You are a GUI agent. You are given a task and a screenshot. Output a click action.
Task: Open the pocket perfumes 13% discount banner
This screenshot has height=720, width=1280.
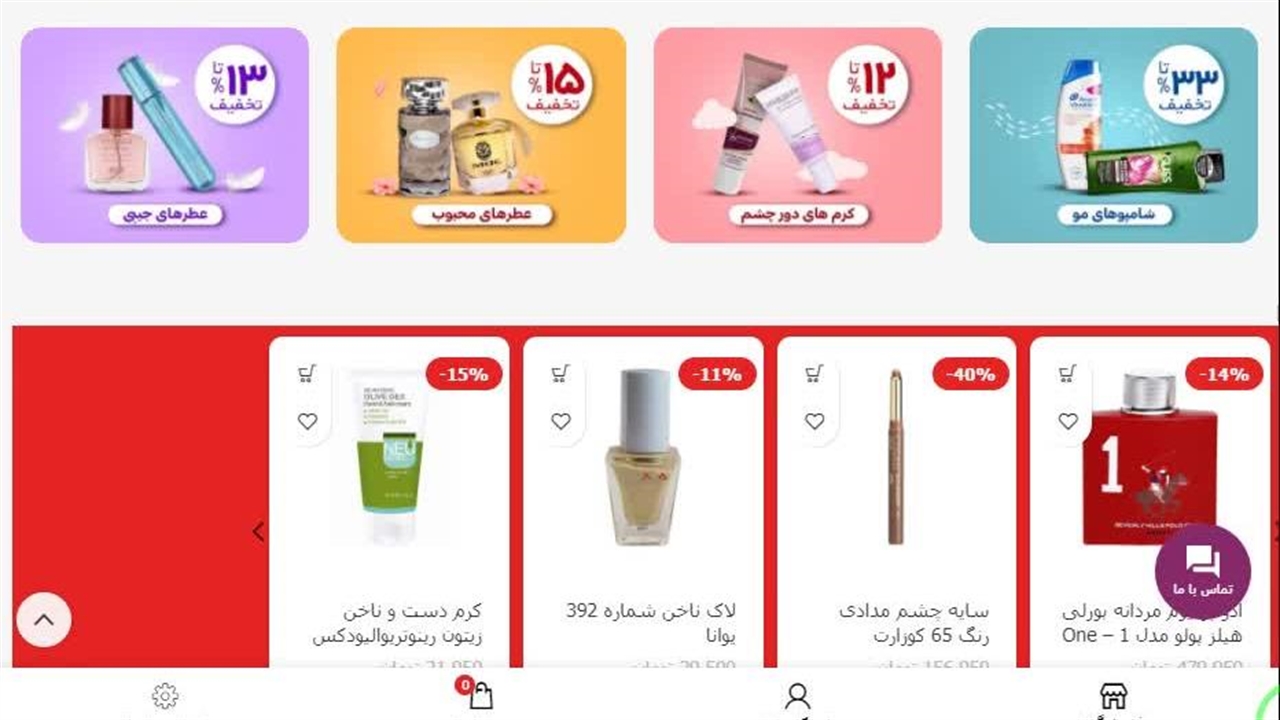pyautogui.click(x=165, y=135)
